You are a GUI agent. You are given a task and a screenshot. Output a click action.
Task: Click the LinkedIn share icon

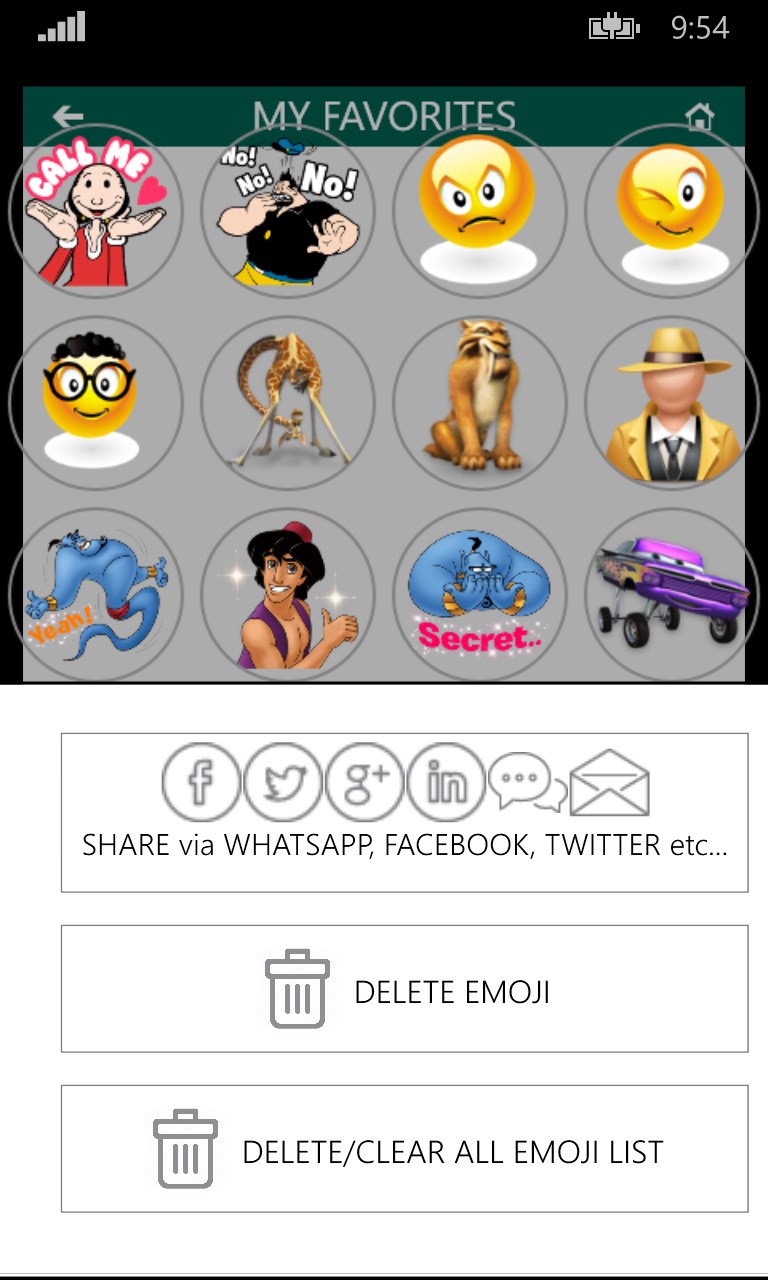pyautogui.click(x=445, y=782)
